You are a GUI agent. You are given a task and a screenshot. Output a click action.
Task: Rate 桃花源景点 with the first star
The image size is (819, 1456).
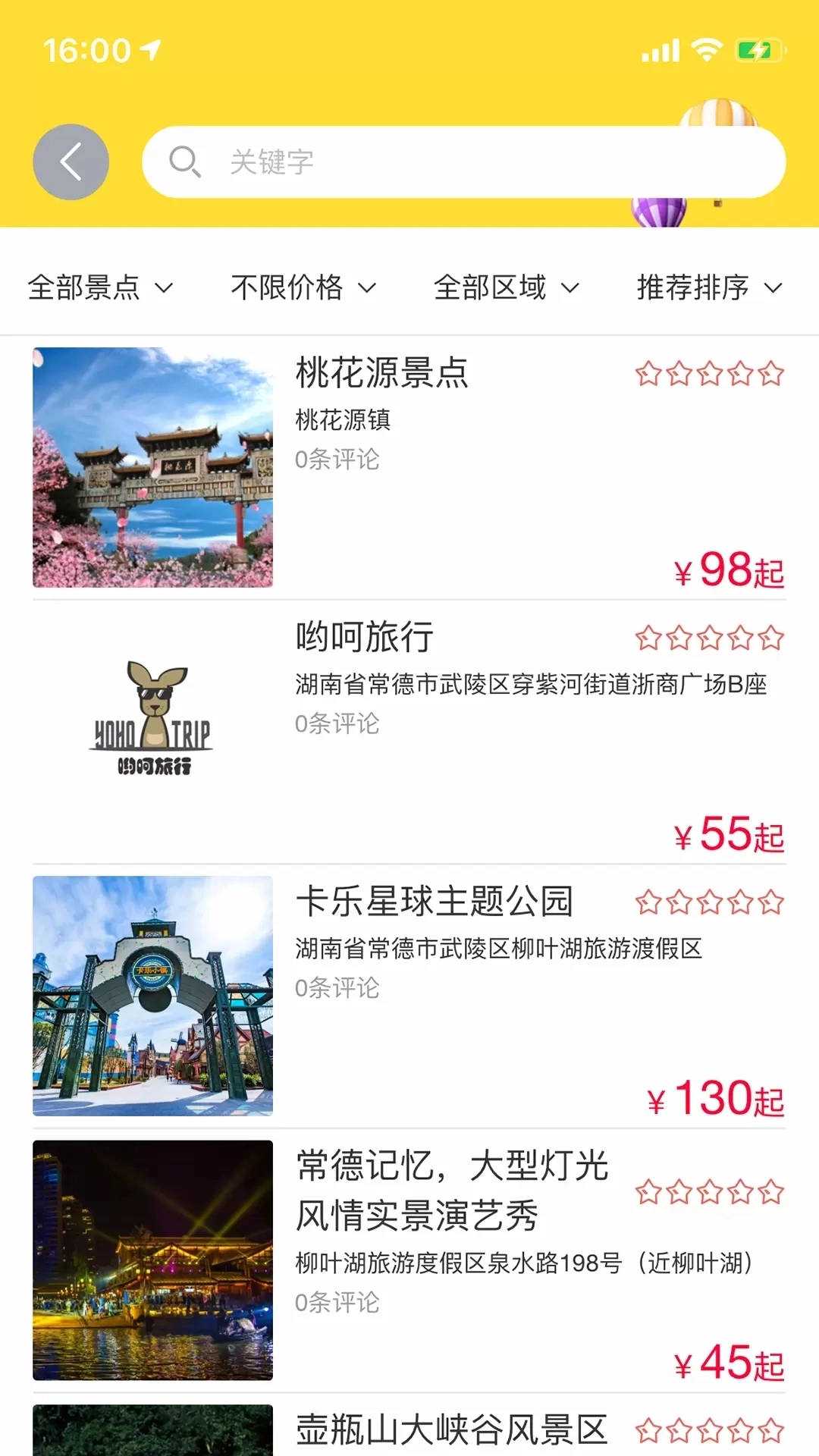(648, 372)
